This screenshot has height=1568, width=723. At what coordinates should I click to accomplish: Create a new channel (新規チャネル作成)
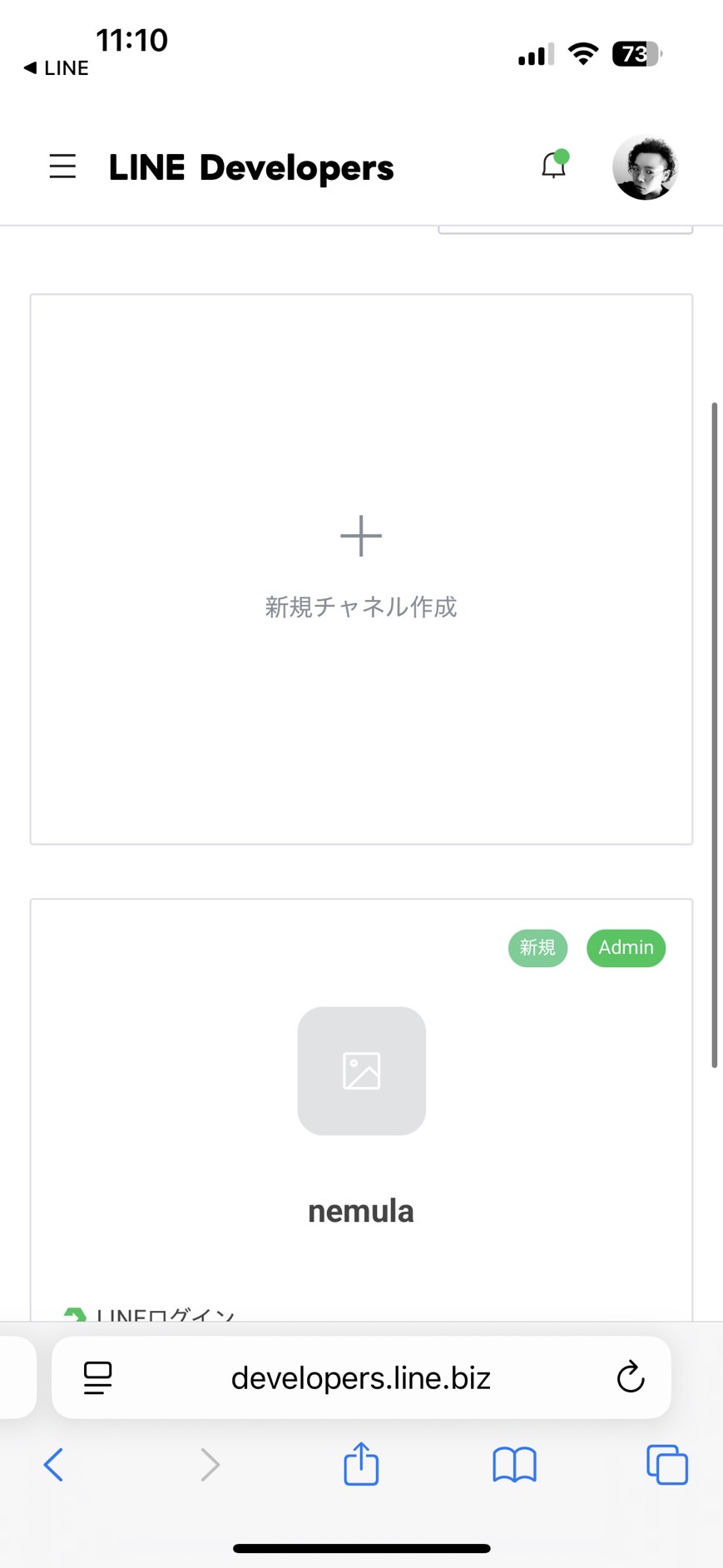pyautogui.click(x=361, y=569)
